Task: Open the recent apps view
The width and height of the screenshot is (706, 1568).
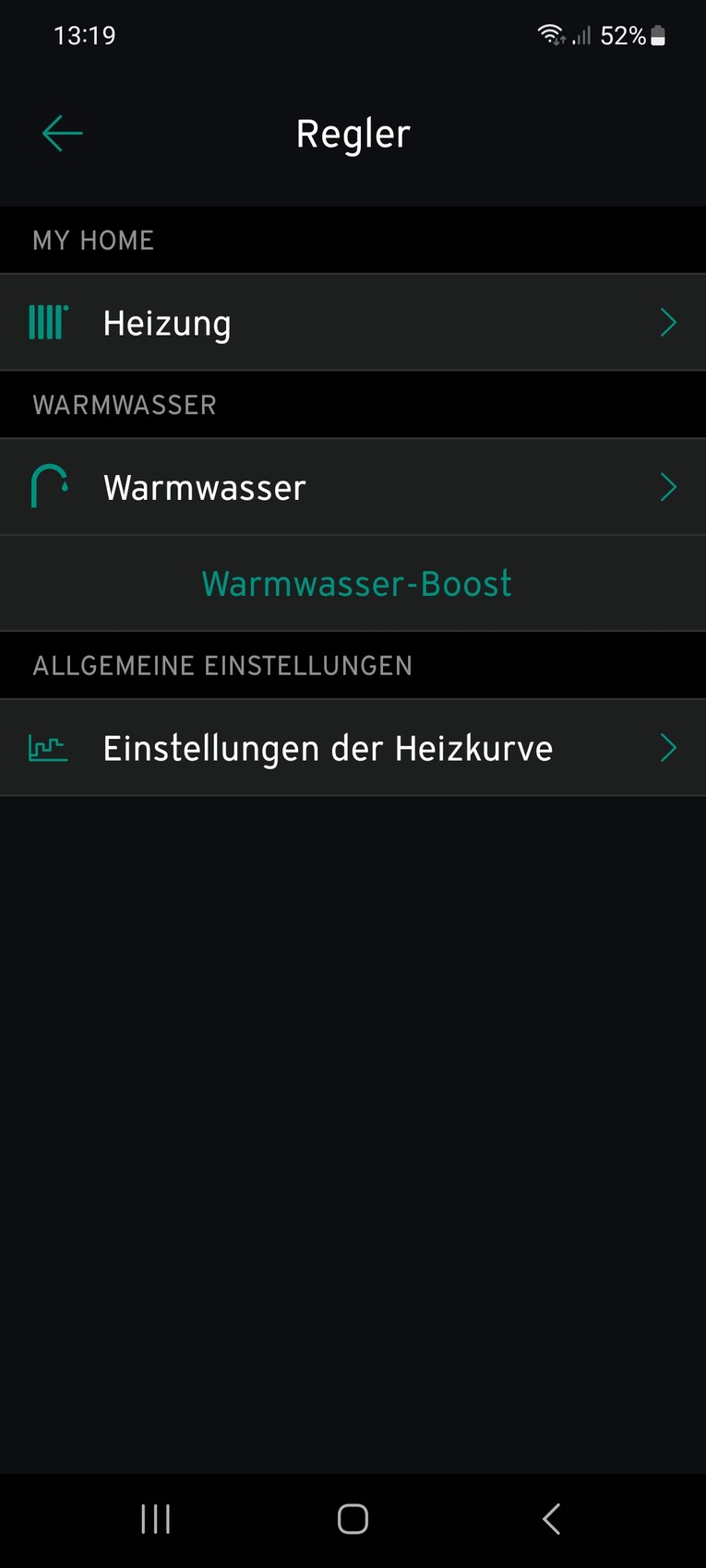Action: click(x=156, y=1519)
